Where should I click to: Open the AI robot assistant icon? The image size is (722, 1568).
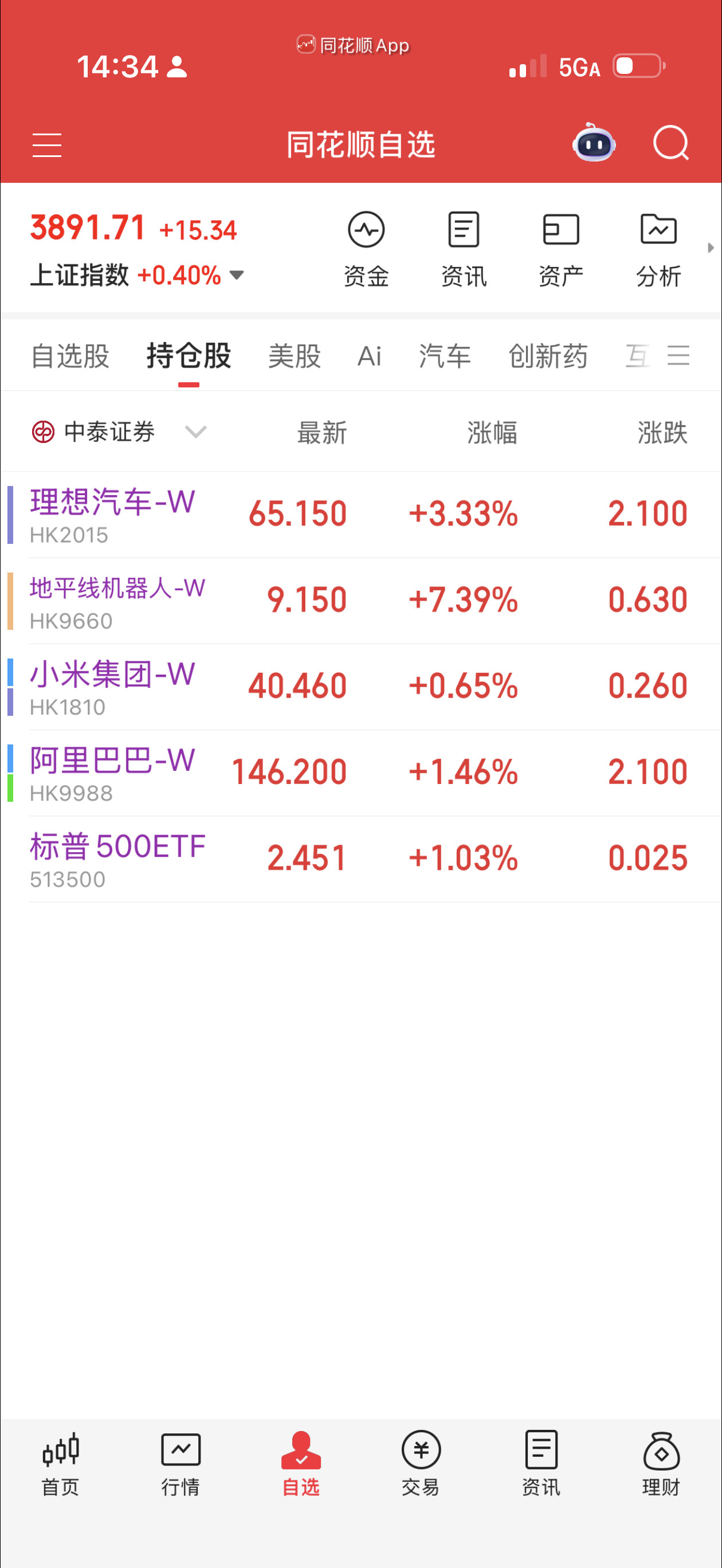click(x=594, y=144)
